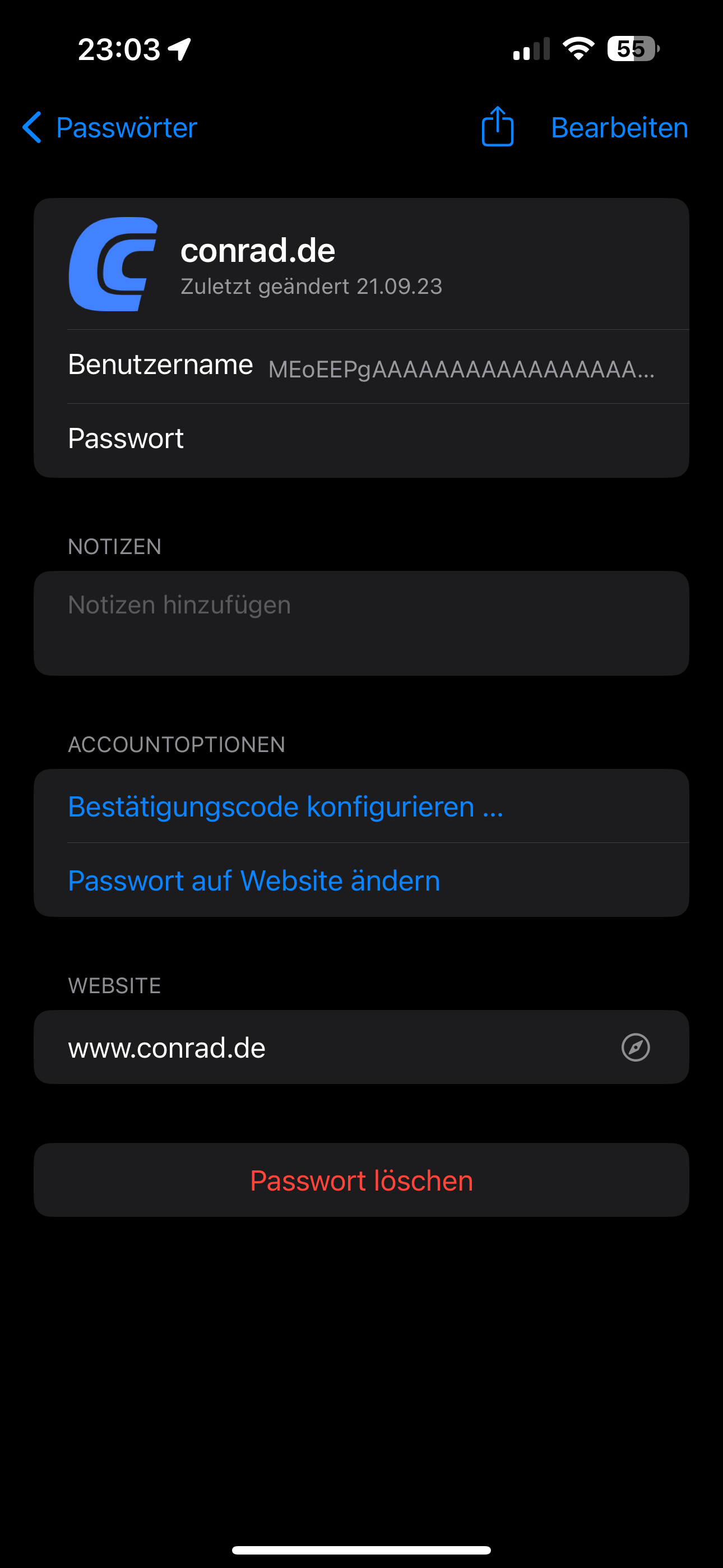Open www.conrad.de via the compass icon

pos(636,1047)
